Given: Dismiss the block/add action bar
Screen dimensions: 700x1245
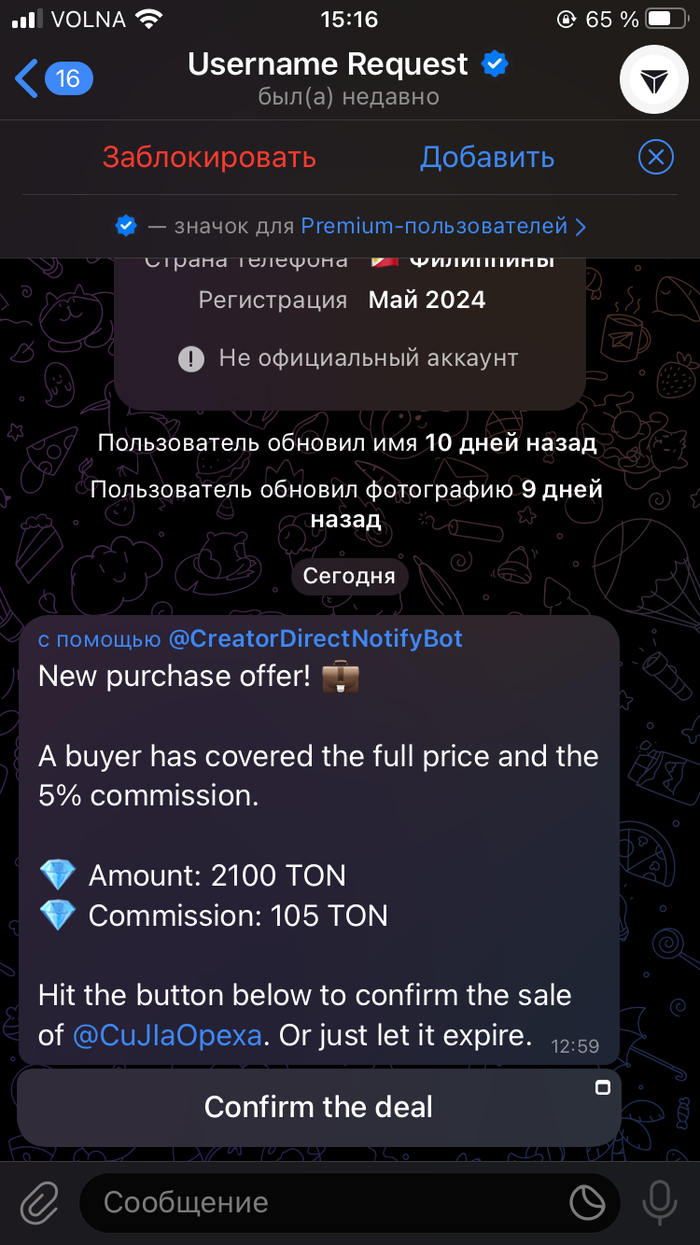Looking at the screenshot, I should (656, 157).
